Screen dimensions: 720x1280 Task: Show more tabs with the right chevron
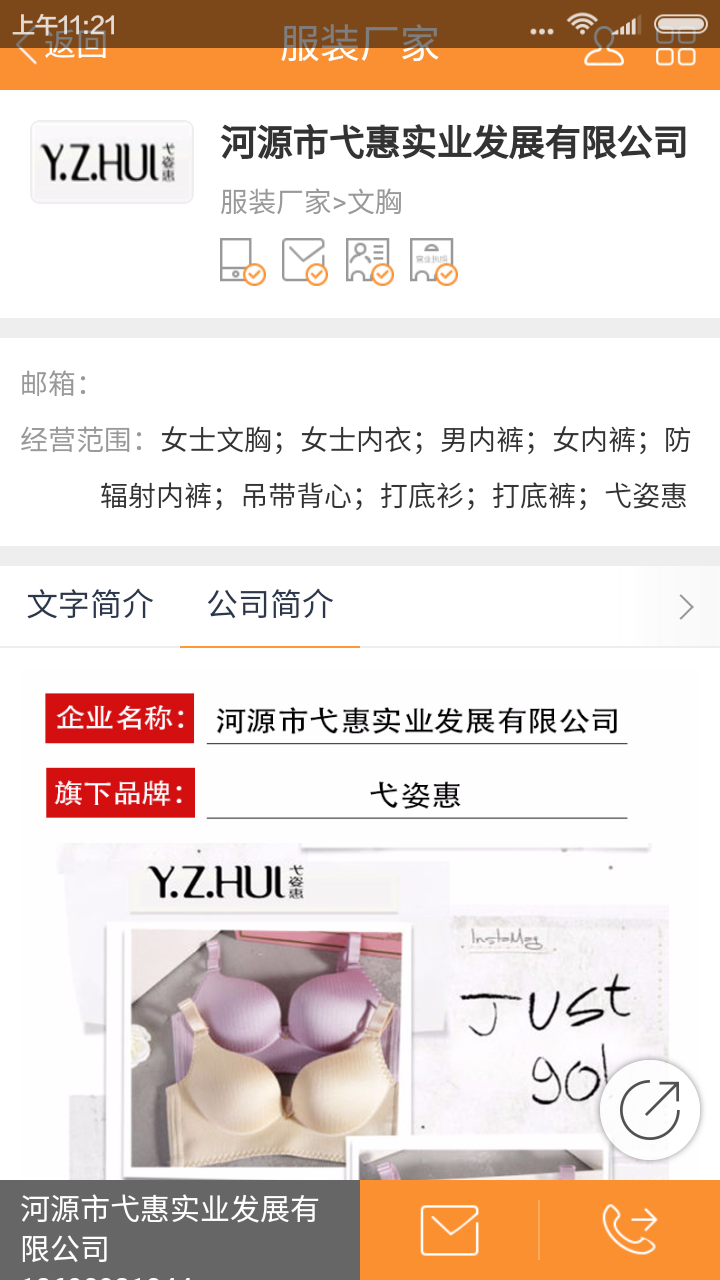pyautogui.click(x=686, y=607)
